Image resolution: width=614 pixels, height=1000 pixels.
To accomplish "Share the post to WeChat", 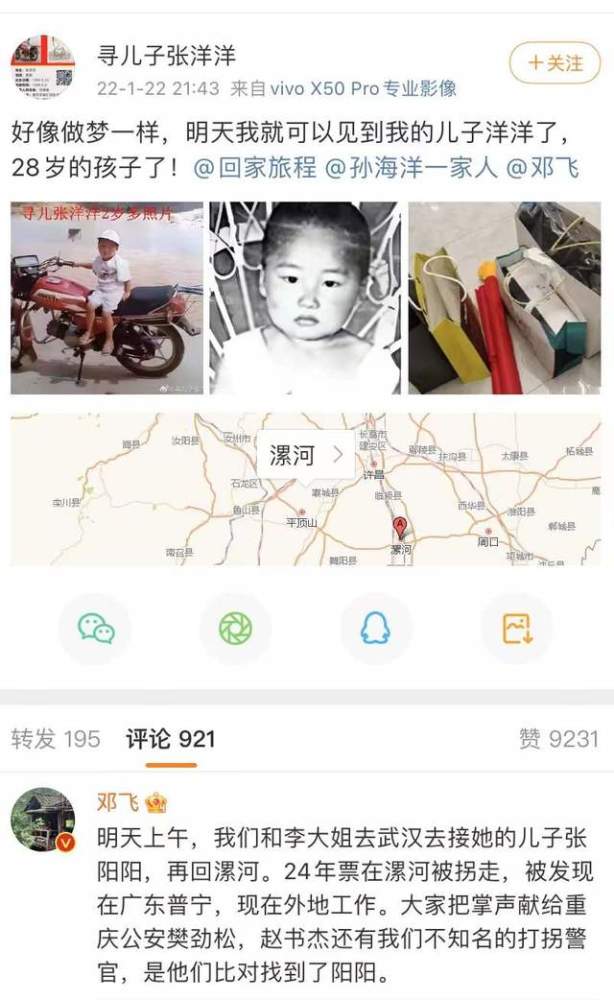I will 96,628.
